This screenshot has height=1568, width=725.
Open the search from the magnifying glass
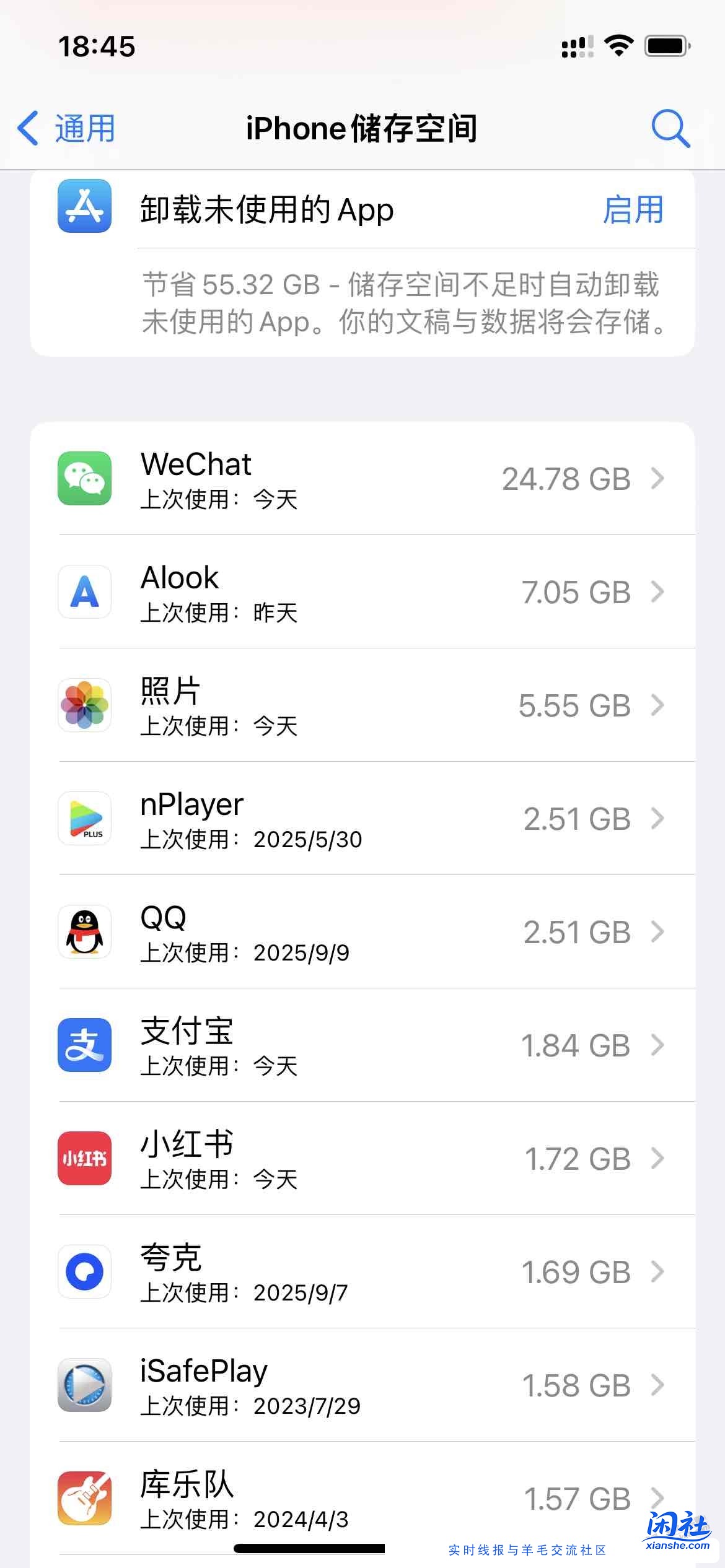click(x=671, y=129)
